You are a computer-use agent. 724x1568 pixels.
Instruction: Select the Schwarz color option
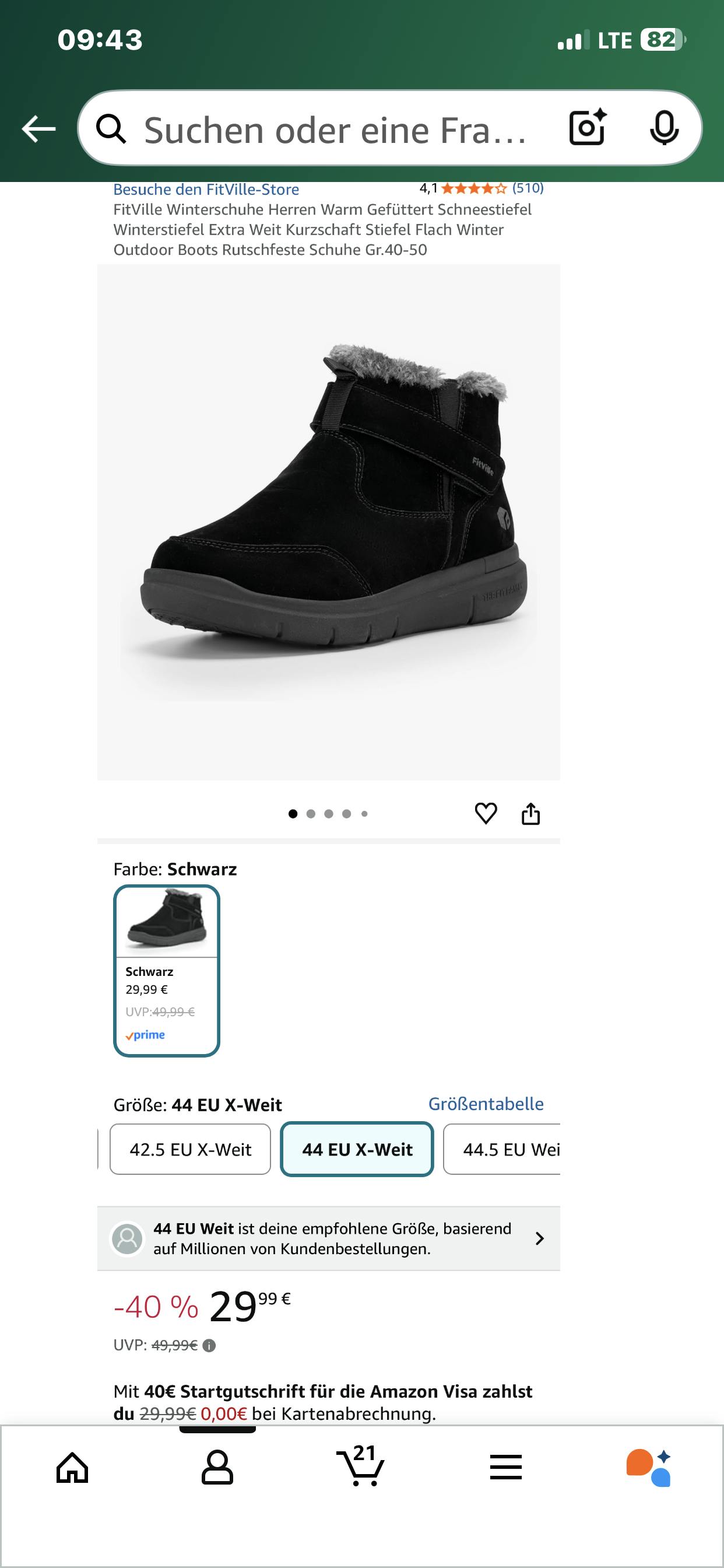pyautogui.click(x=166, y=970)
